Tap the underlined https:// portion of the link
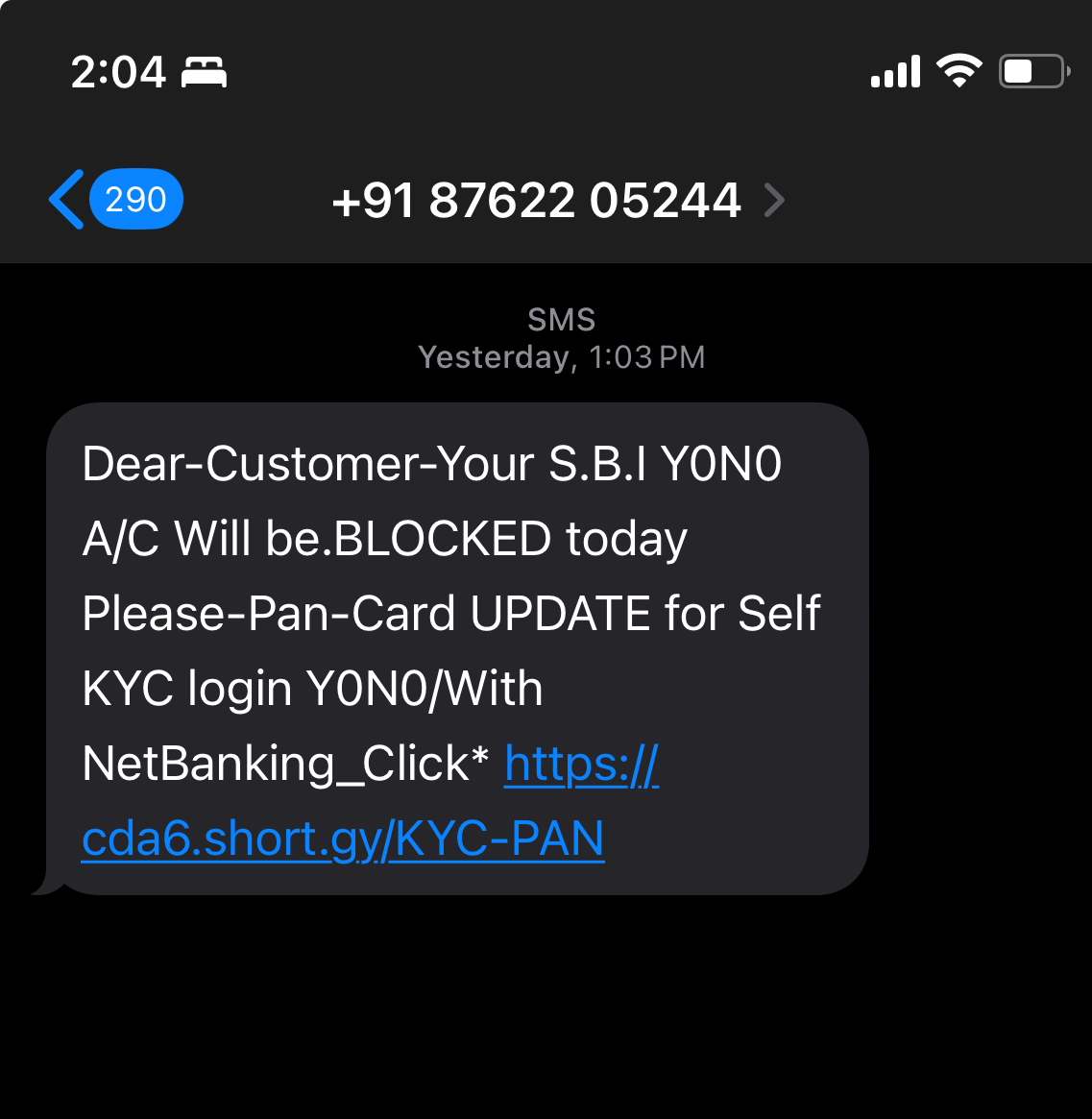The image size is (1092, 1119). click(580, 764)
